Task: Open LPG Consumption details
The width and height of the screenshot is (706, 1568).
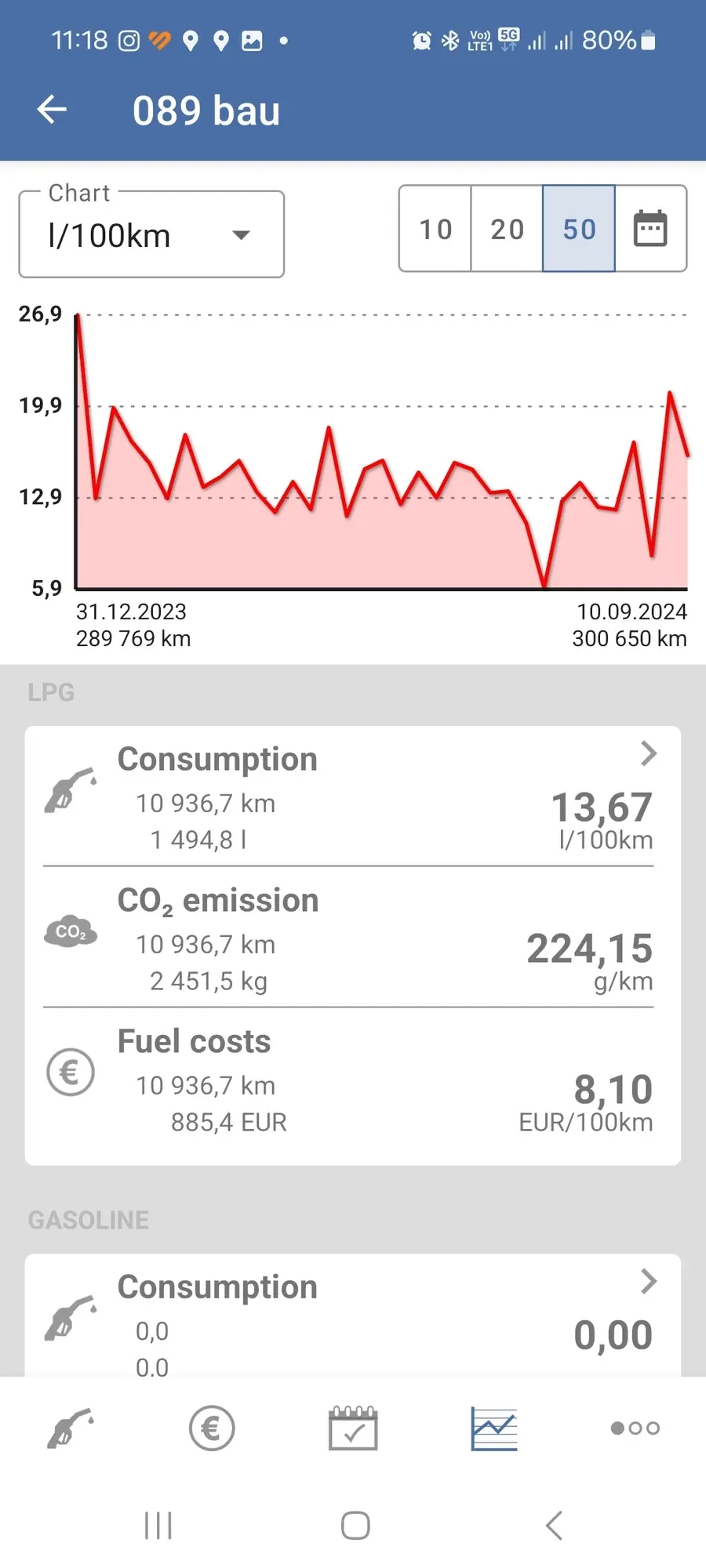Action: click(353, 796)
